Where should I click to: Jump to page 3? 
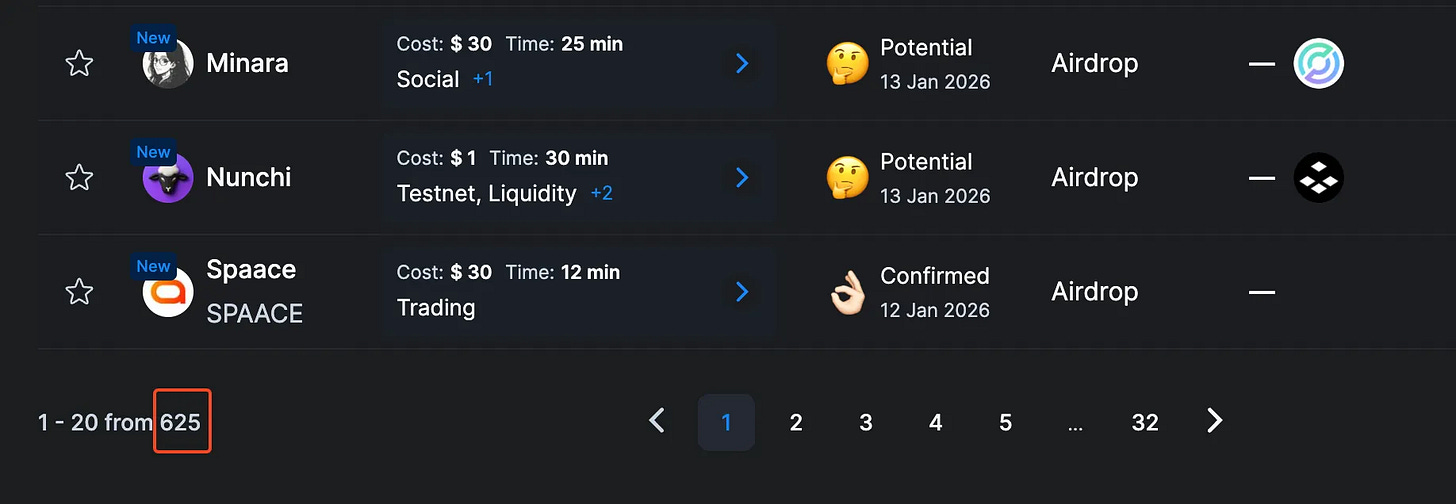coord(866,422)
